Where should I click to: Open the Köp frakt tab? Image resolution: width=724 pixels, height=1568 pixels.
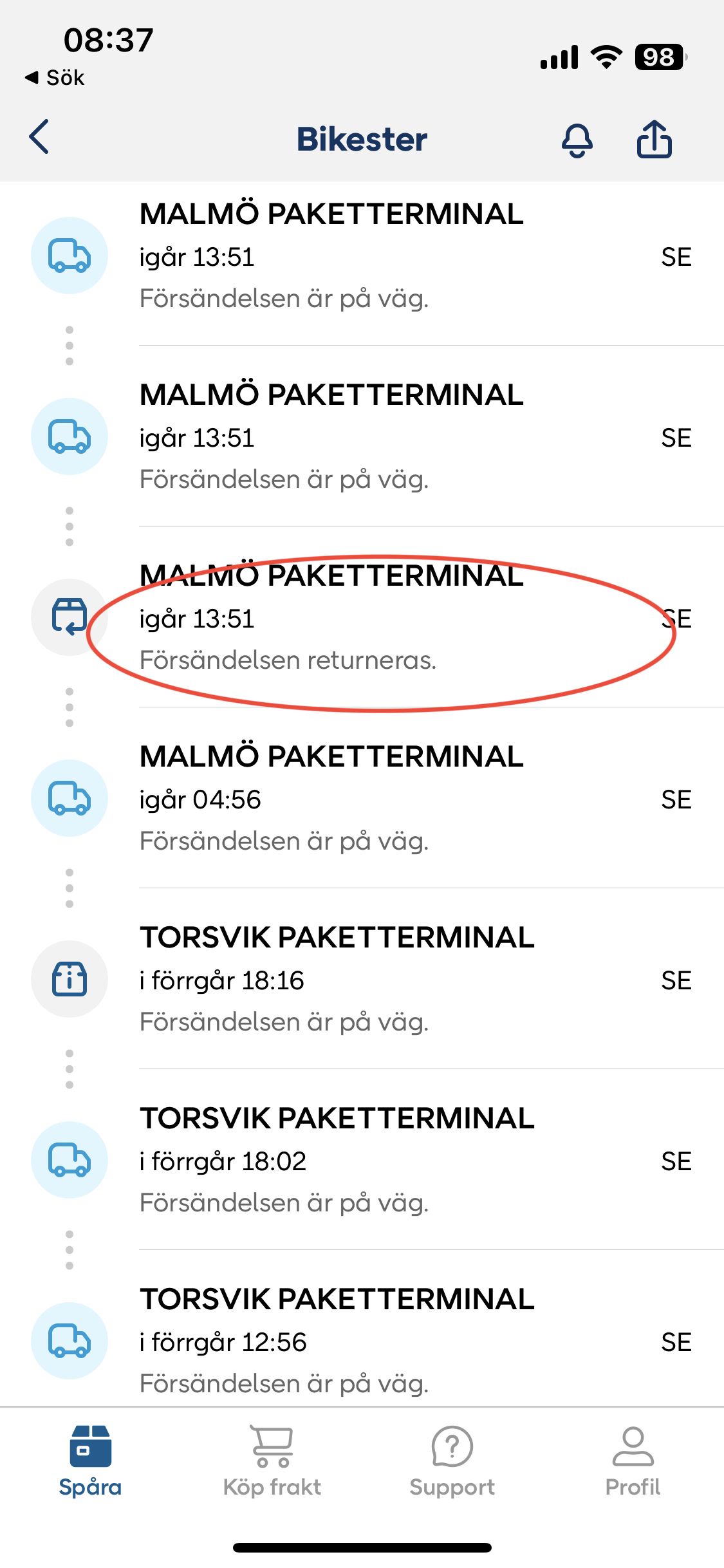point(272,1461)
